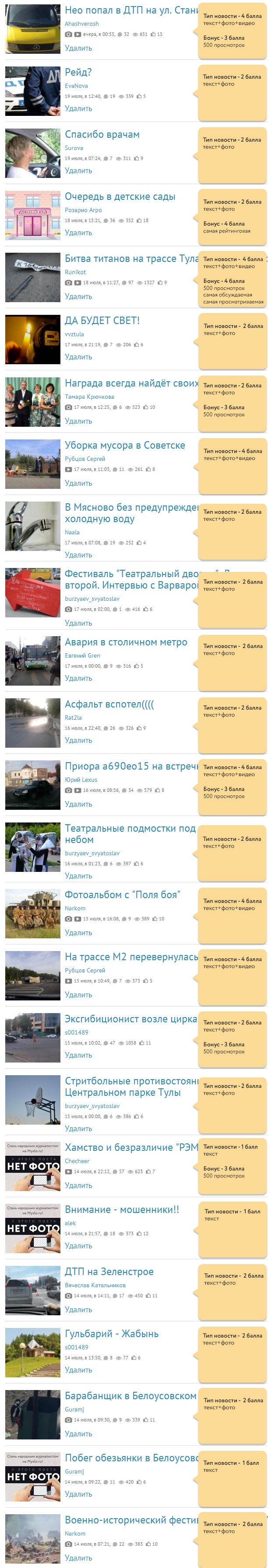This screenshot has height=1568, width=268.
Task: Open the "Очередь в детские сады" article
Action: pos(120,197)
